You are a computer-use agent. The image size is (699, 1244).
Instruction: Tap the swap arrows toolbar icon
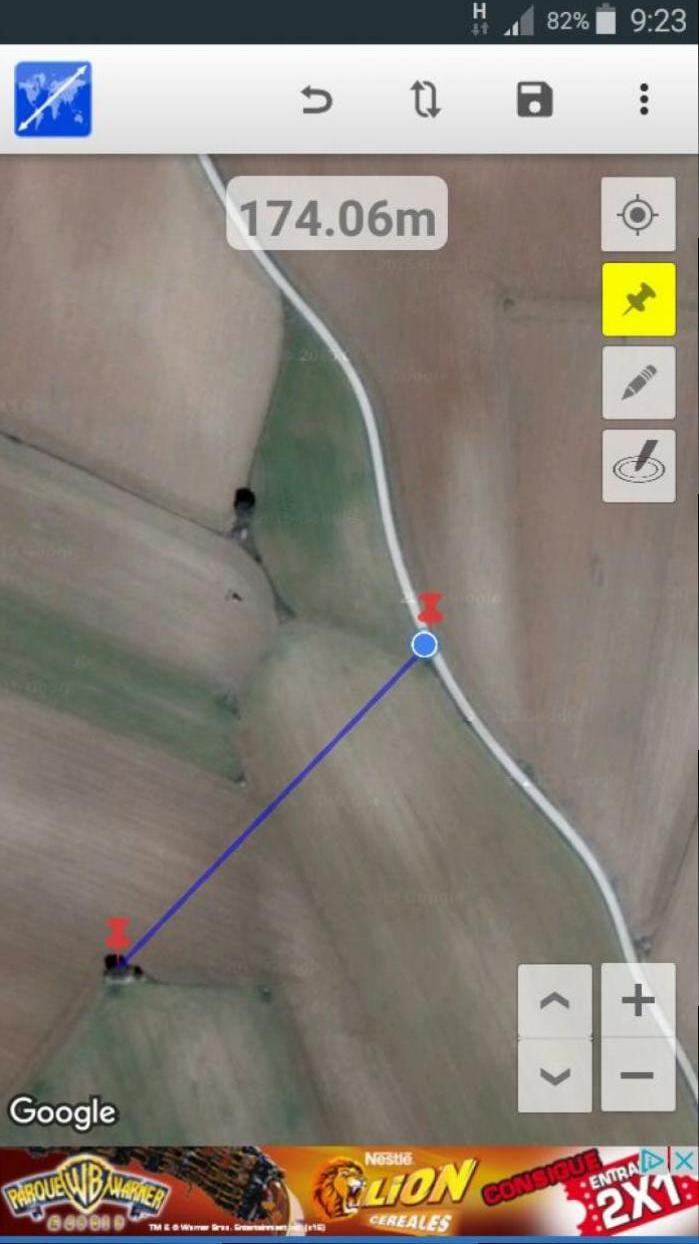[425, 100]
